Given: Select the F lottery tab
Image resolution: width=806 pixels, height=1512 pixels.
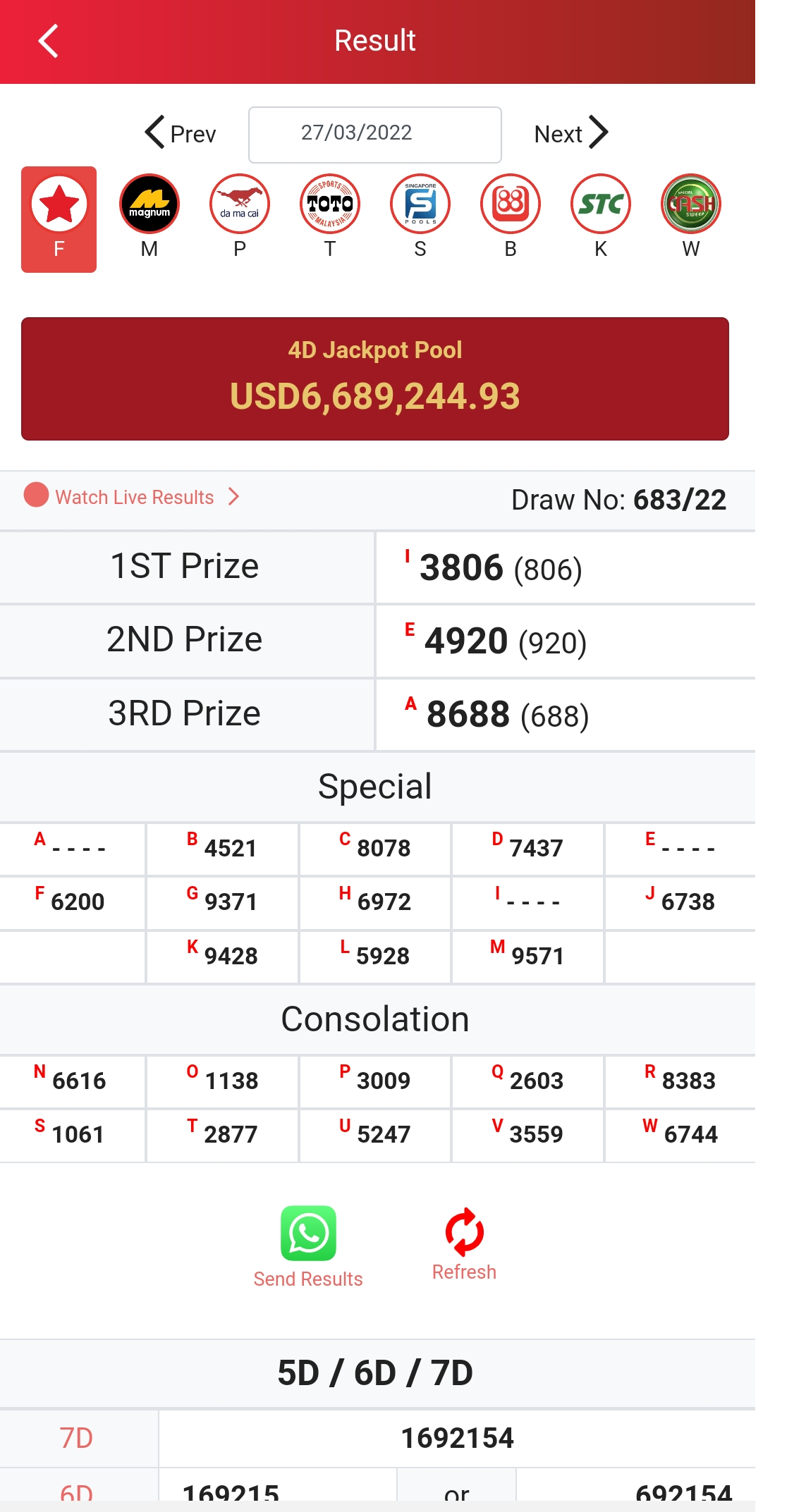Looking at the screenshot, I should tap(59, 219).
